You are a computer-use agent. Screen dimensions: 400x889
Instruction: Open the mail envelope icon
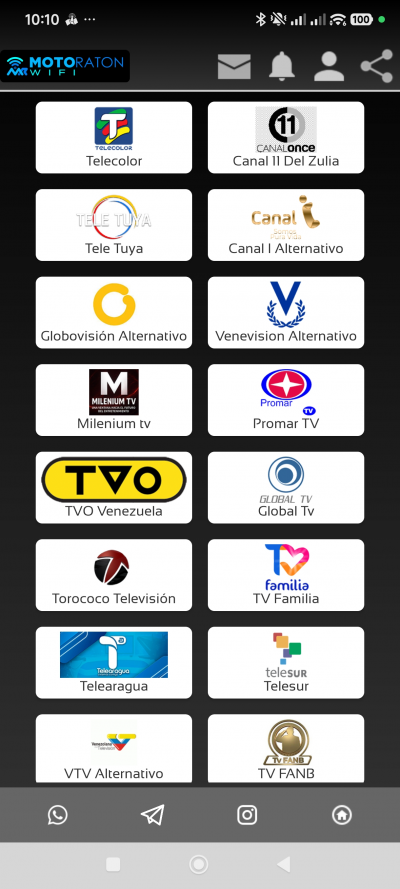tap(234, 66)
